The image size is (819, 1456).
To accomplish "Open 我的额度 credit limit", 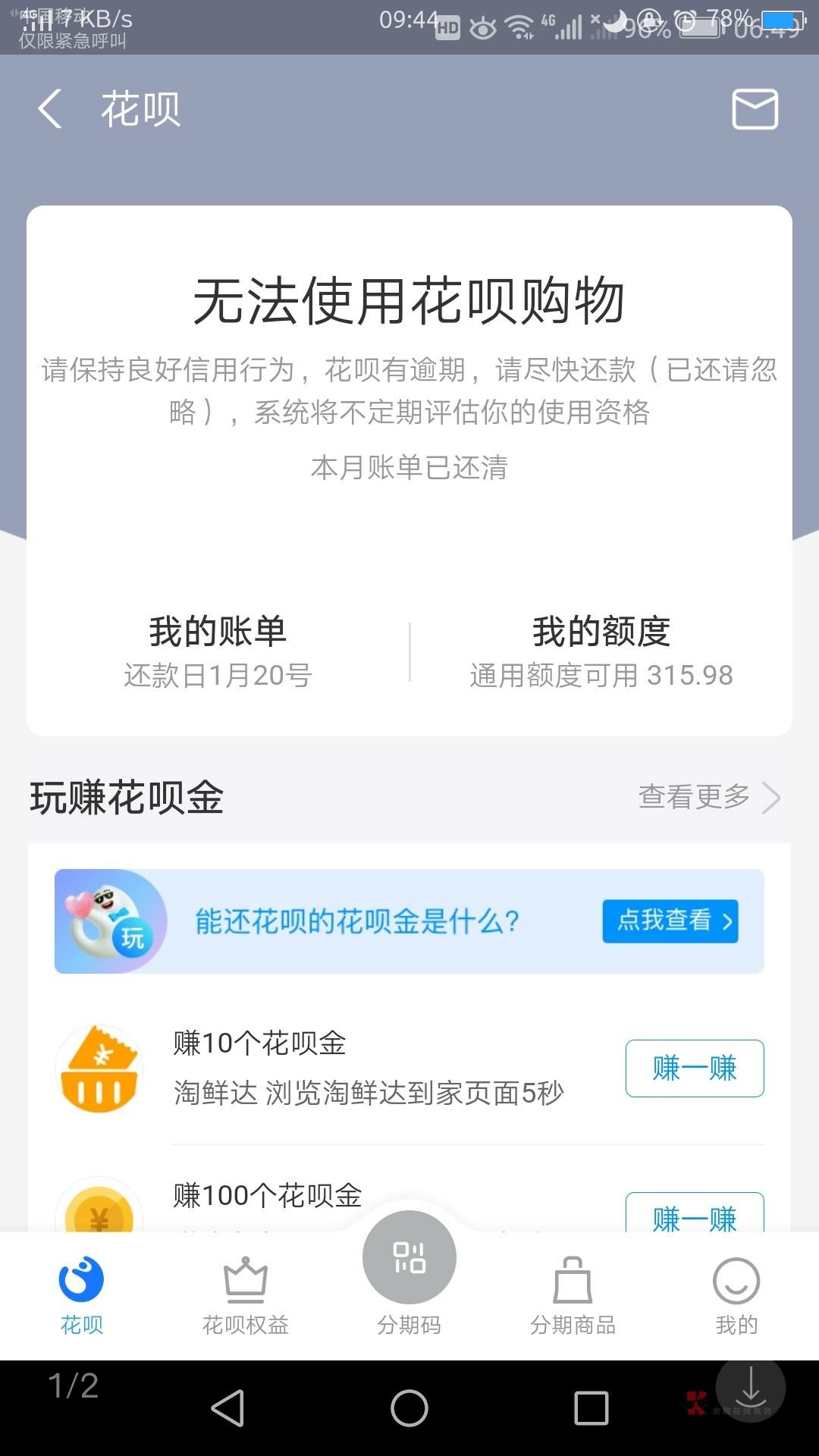I will tap(601, 651).
